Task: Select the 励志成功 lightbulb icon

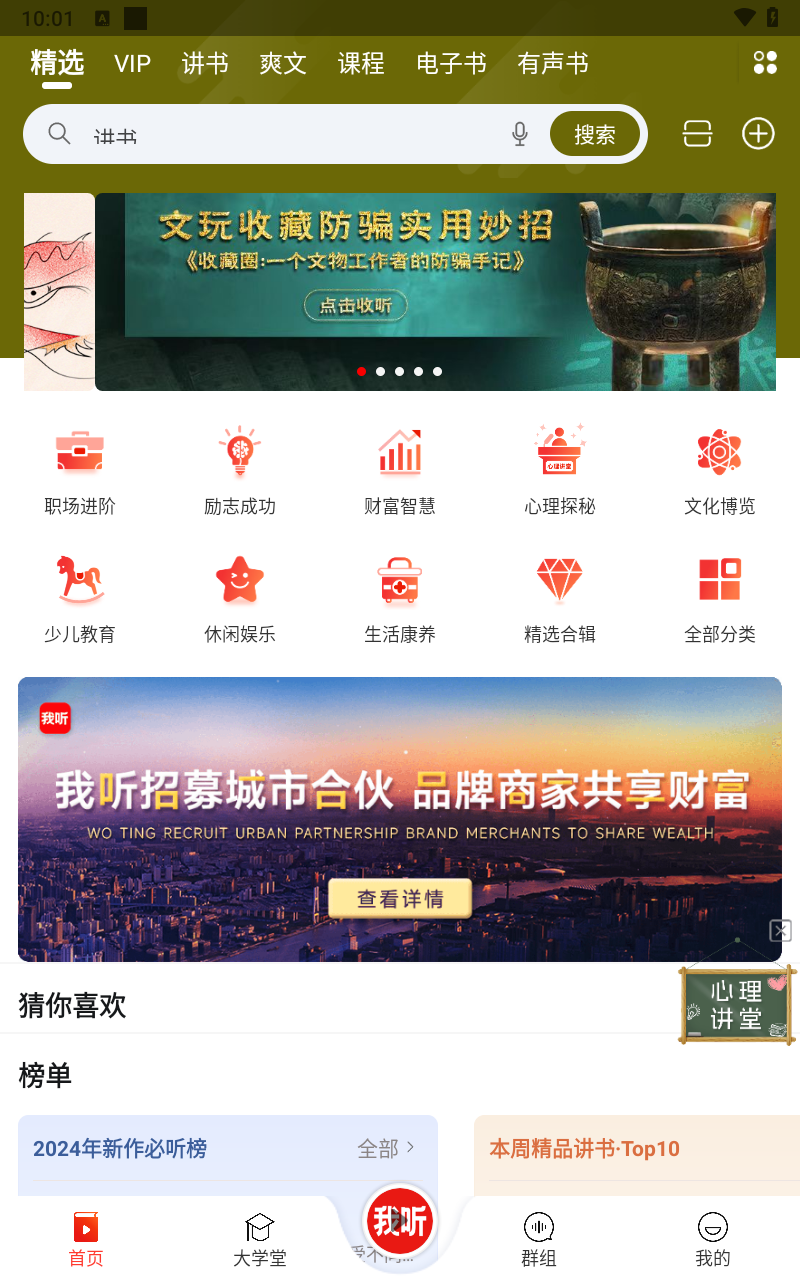Action: coord(240,453)
